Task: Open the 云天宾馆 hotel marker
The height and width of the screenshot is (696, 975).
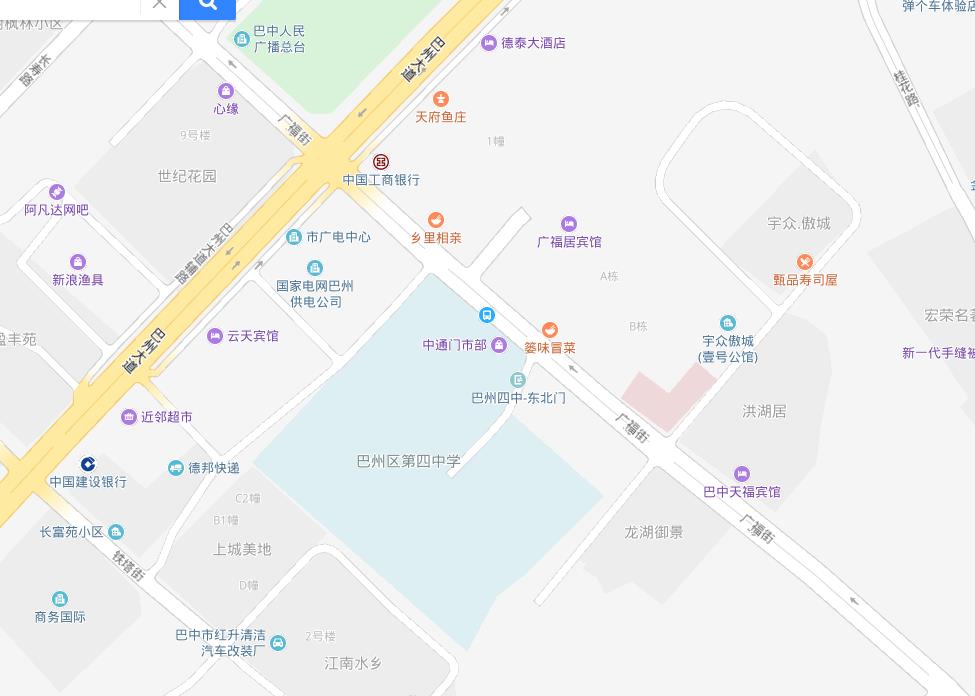Action: tap(215, 336)
